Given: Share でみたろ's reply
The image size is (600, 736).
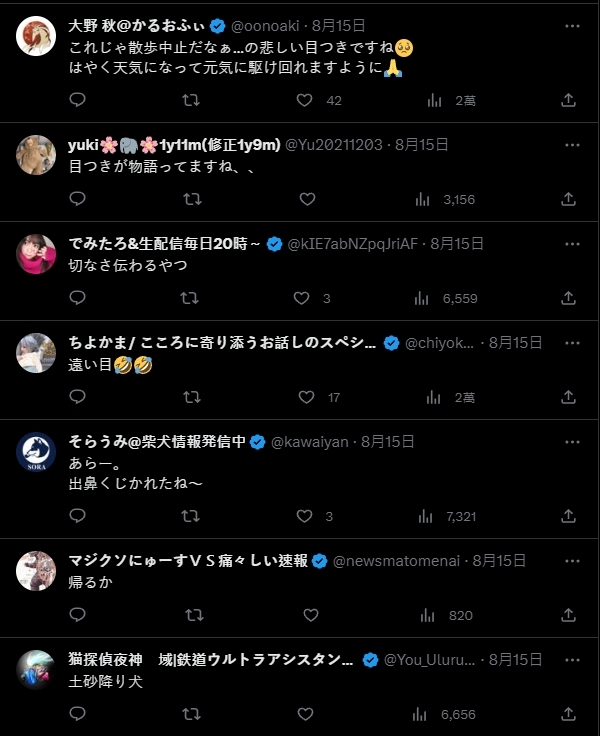Looking at the screenshot, I should (568, 298).
